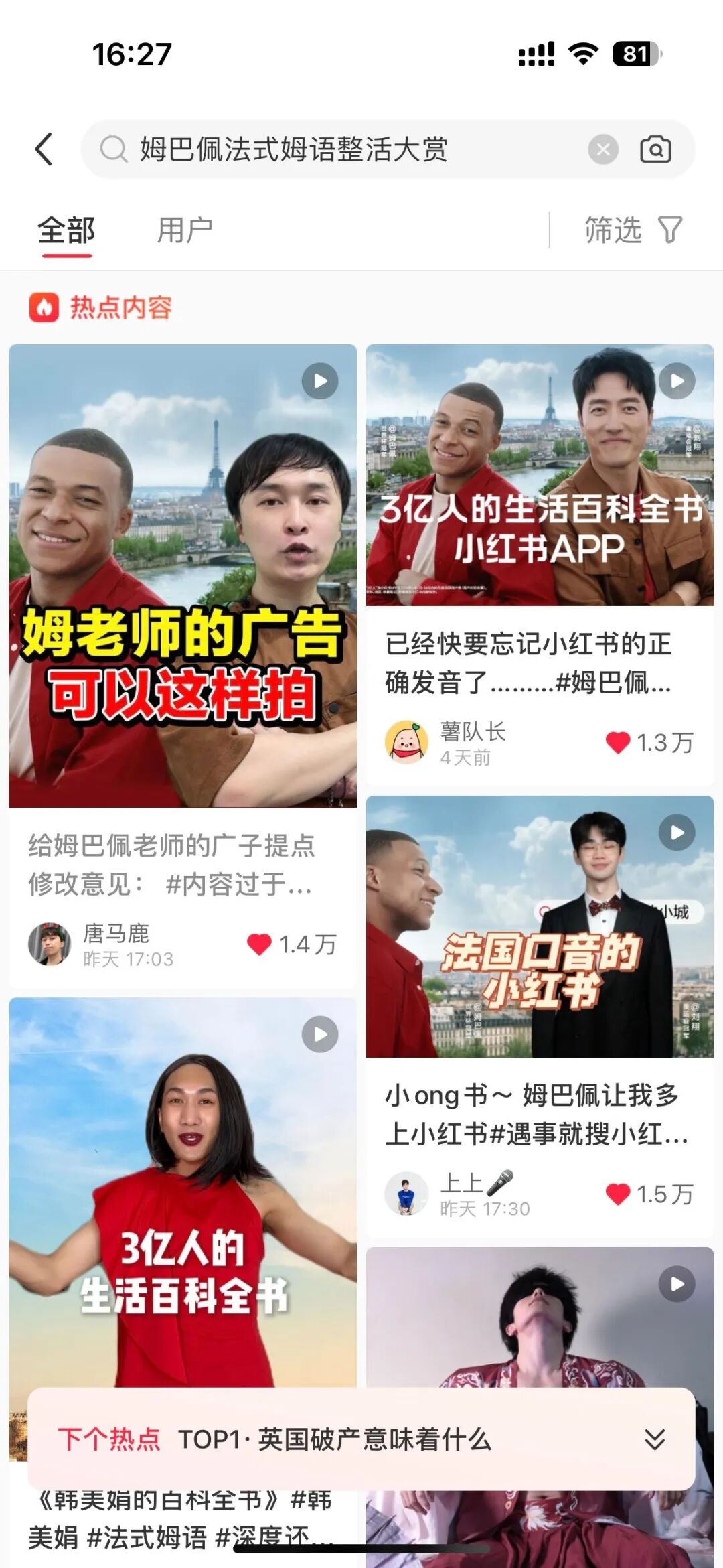This screenshot has height=1568, width=723.
Task: Open the 3亿人的生活百科全书 小红书APP video
Action: [x=540, y=475]
